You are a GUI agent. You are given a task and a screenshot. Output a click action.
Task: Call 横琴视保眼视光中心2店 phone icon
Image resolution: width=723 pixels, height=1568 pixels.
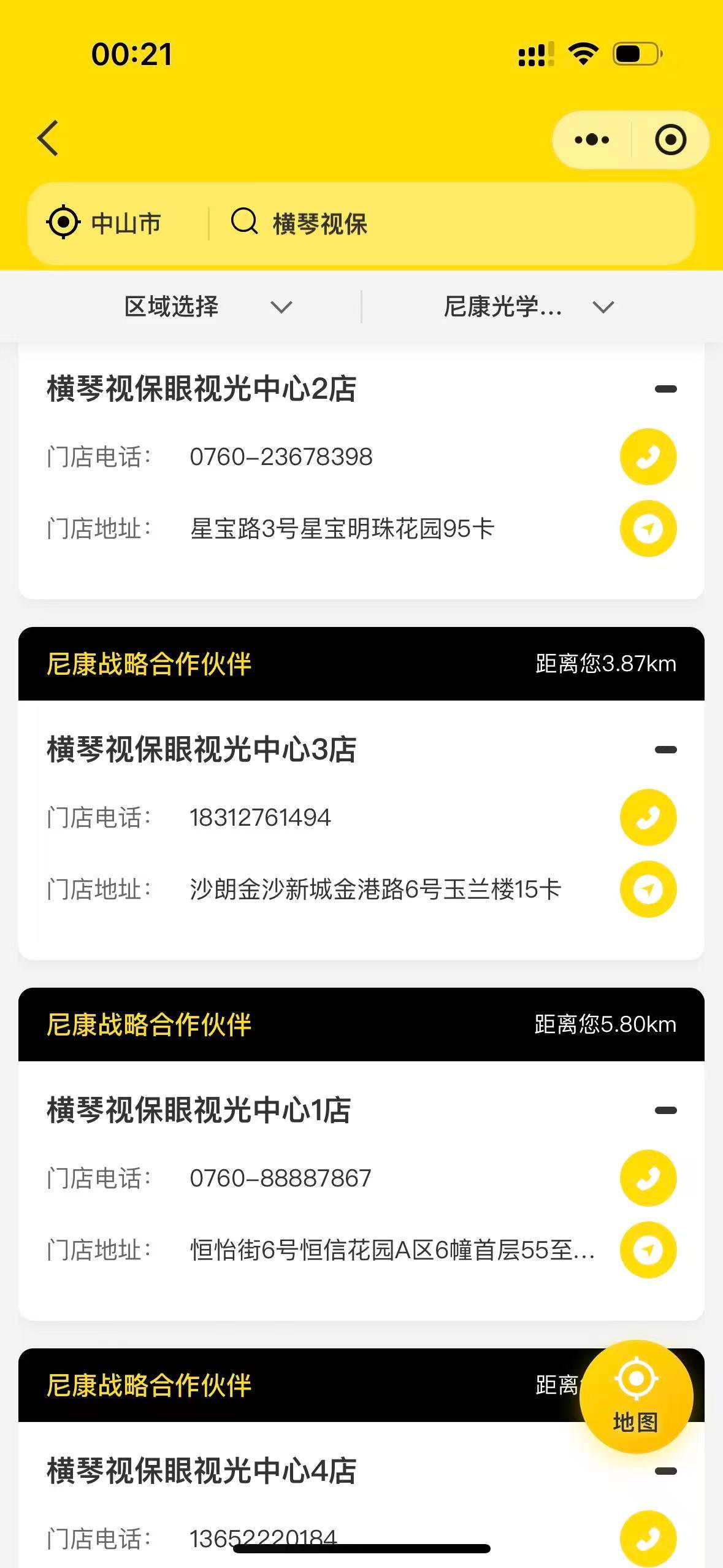(x=648, y=456)
